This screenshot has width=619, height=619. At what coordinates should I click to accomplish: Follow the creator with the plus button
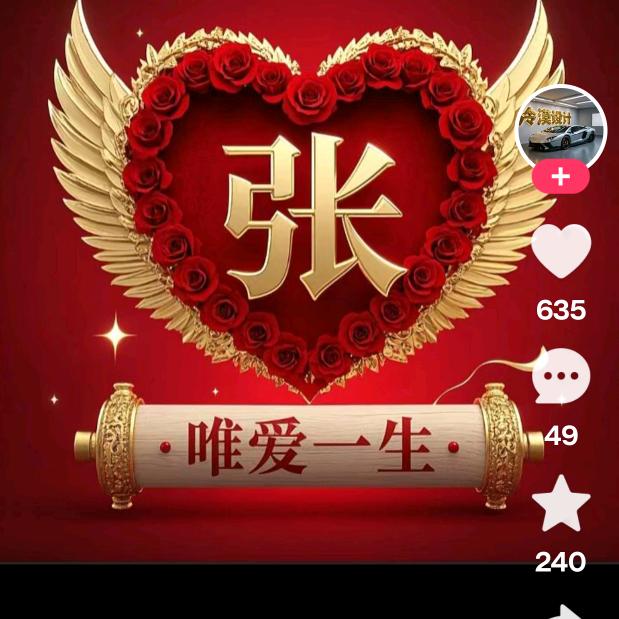(561, 178)
